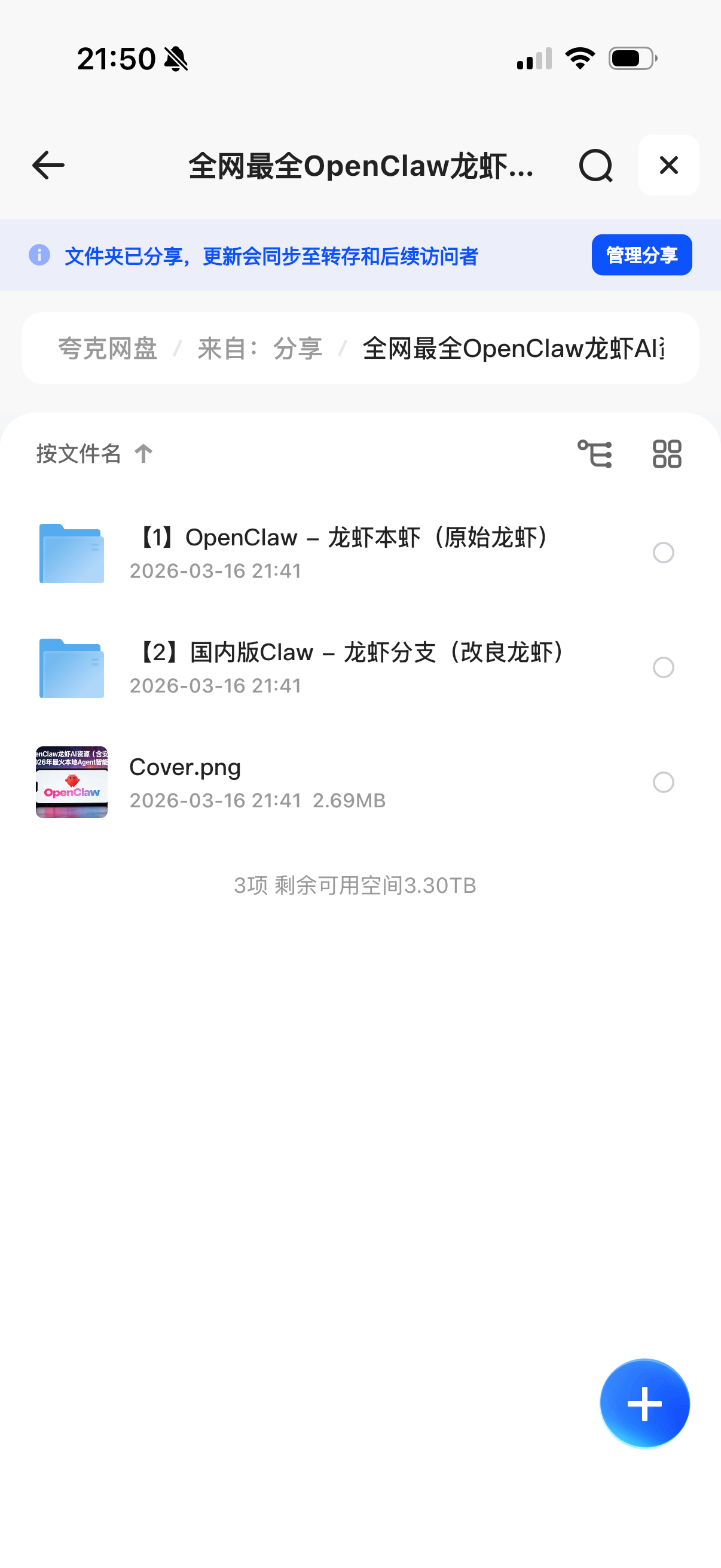Close the folder view with X
The image size is (721, 1568).
click(x=668, y=165)
